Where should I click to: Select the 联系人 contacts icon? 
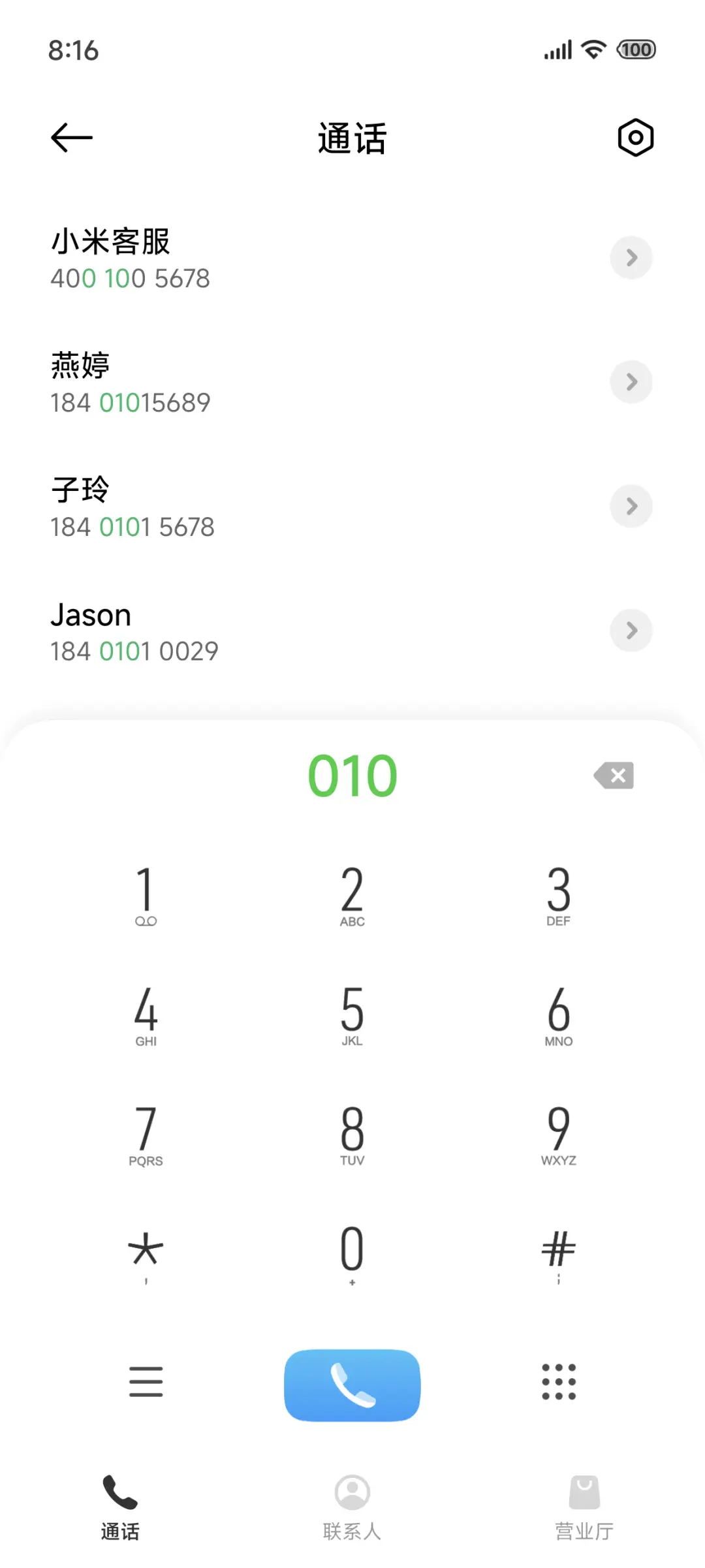click(352, 1492)
